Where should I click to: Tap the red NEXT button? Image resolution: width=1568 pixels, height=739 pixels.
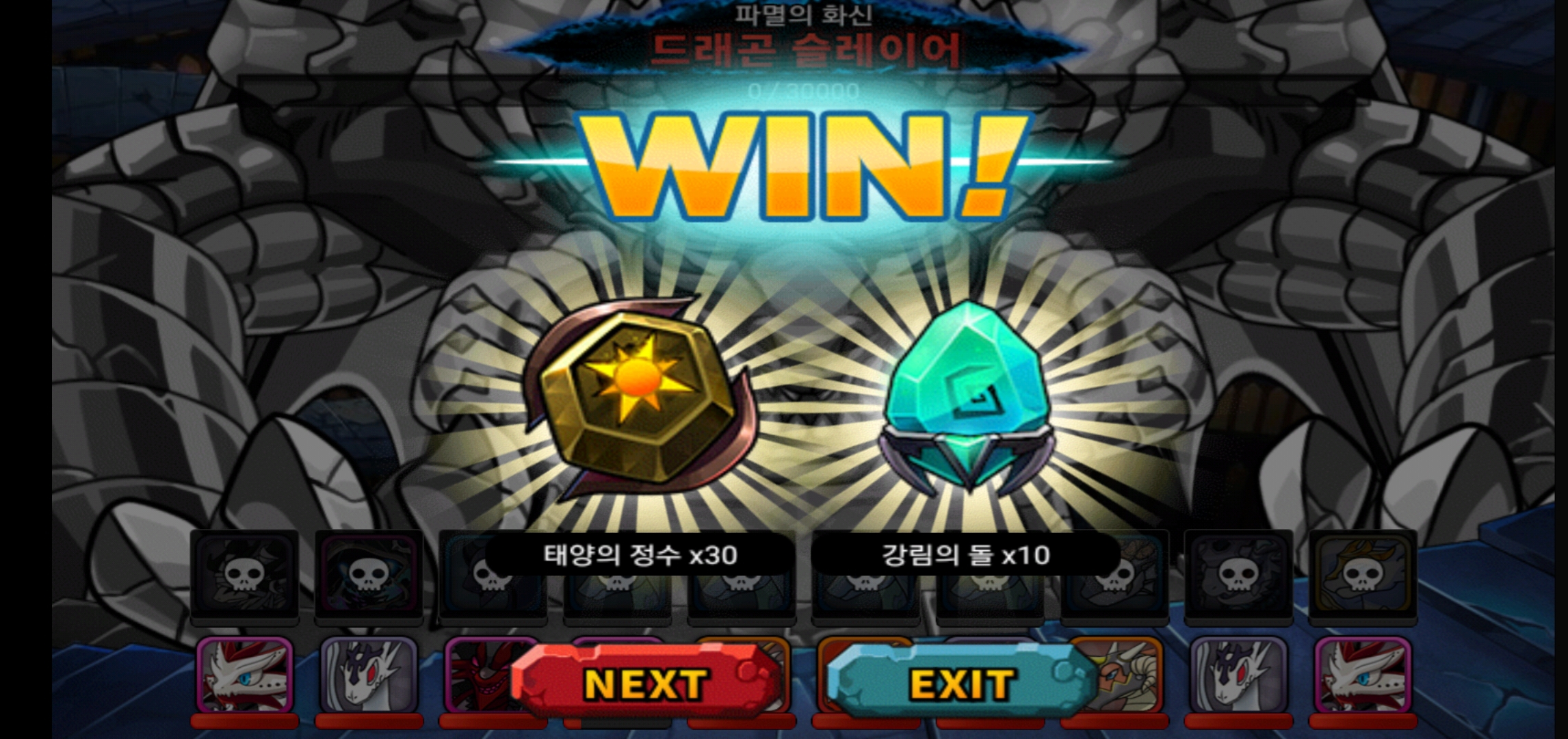(x=645, y=682)
